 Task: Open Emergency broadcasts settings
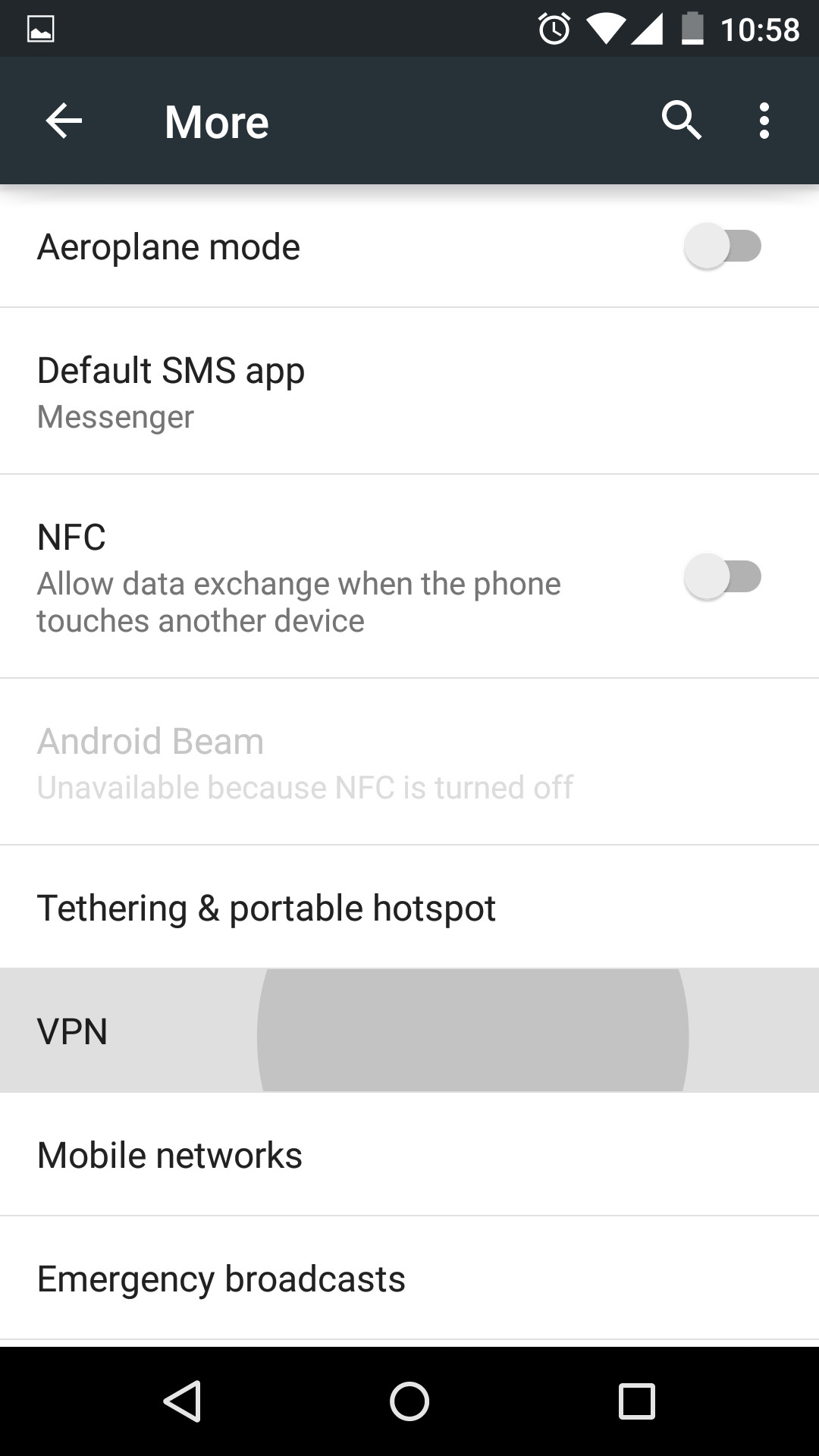tap(221, 1278)
